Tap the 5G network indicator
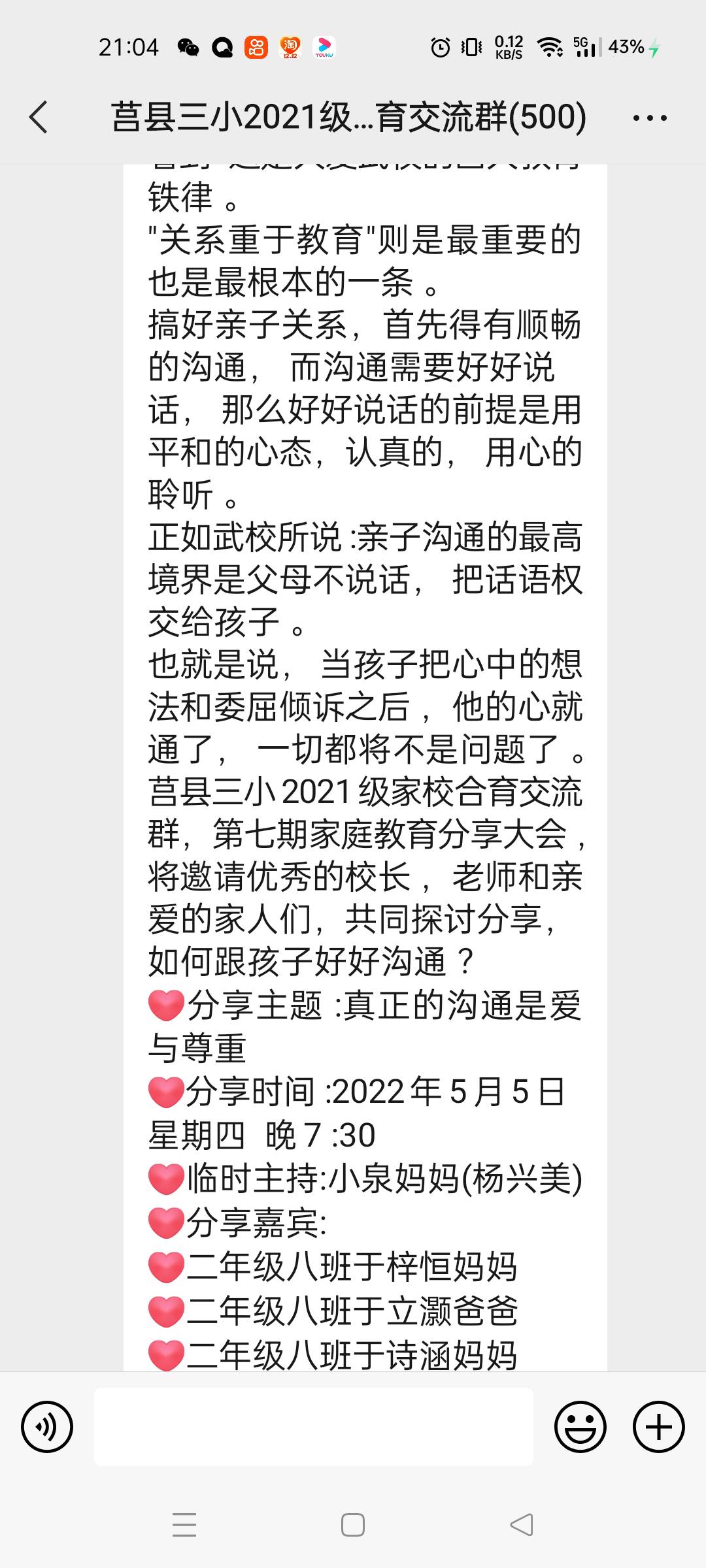The width and height of the screenshot is (706, 1568). coord(586,47)
